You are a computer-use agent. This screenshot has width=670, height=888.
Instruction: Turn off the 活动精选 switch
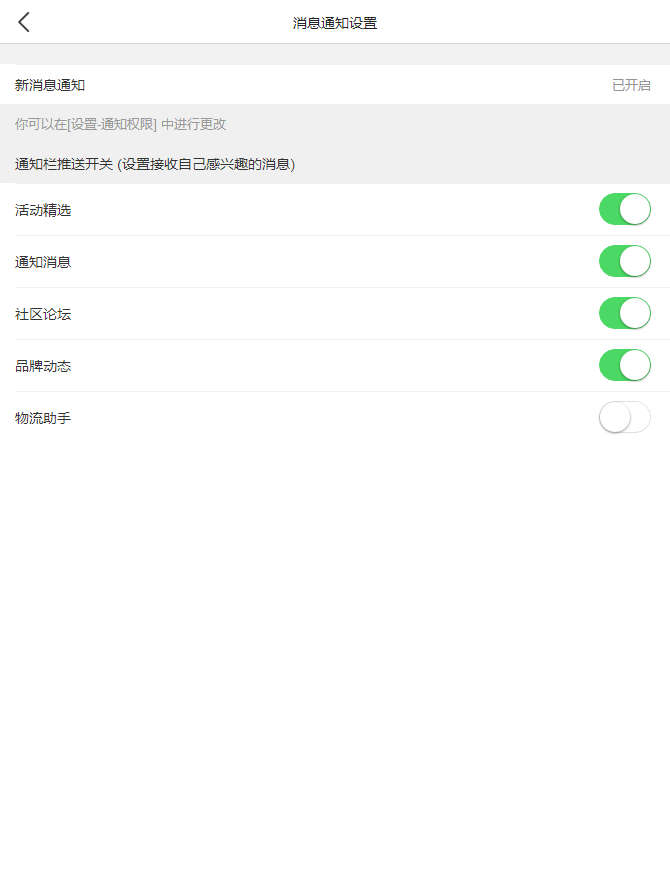pos(624,209)
